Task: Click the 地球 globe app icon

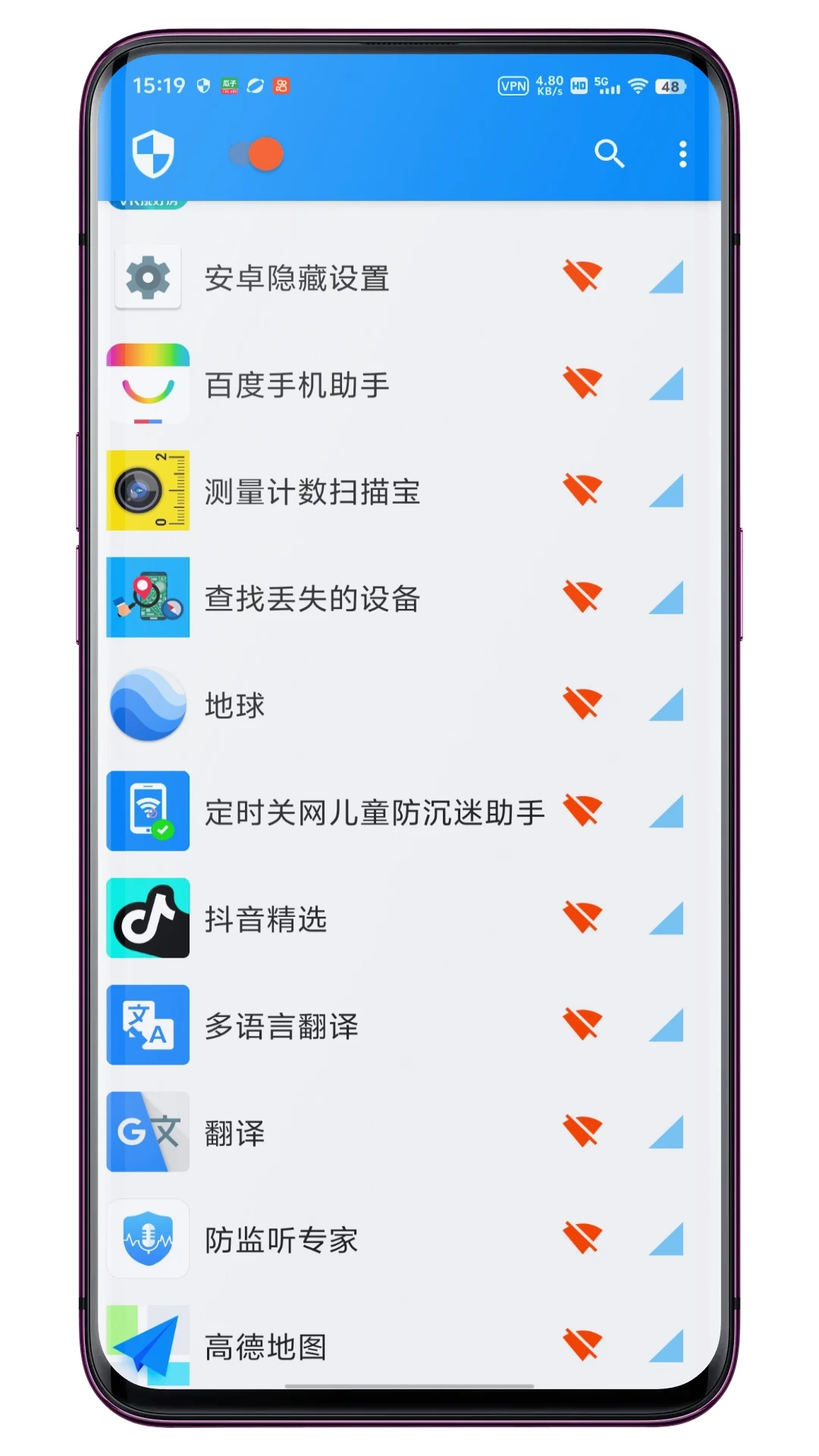Action: (x=147, y=704)
